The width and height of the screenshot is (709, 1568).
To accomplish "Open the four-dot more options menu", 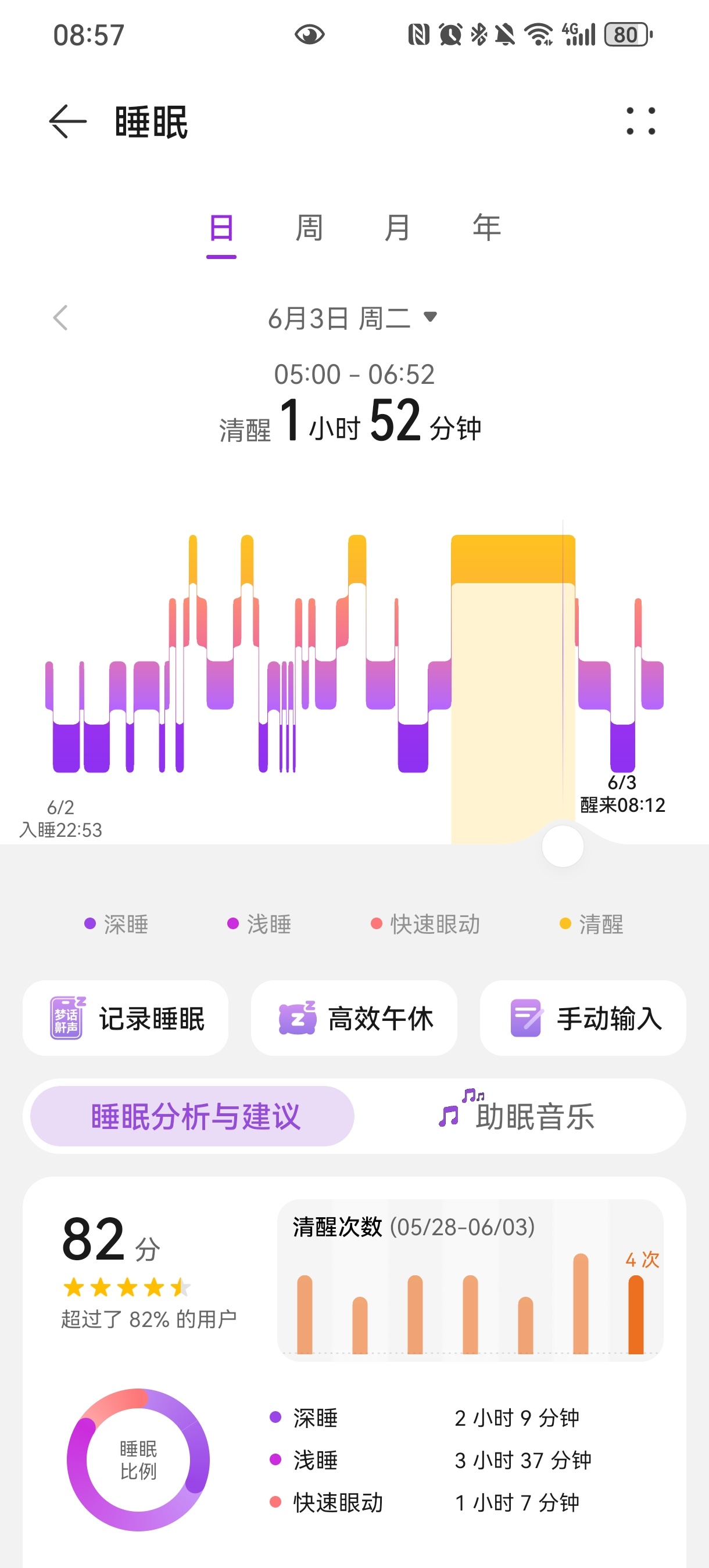I will [641, 121].
